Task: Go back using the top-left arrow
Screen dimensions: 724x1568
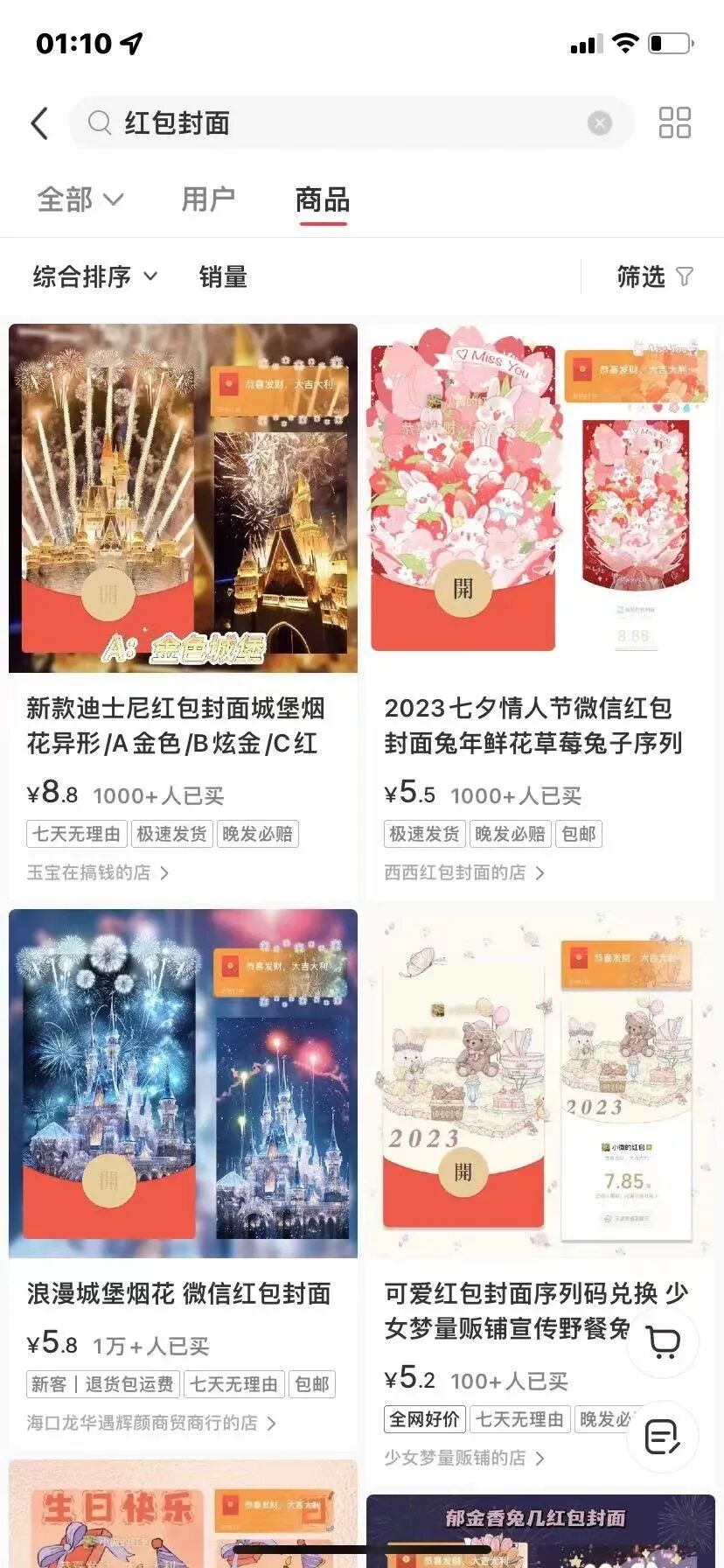Action: tap(39, 123)
